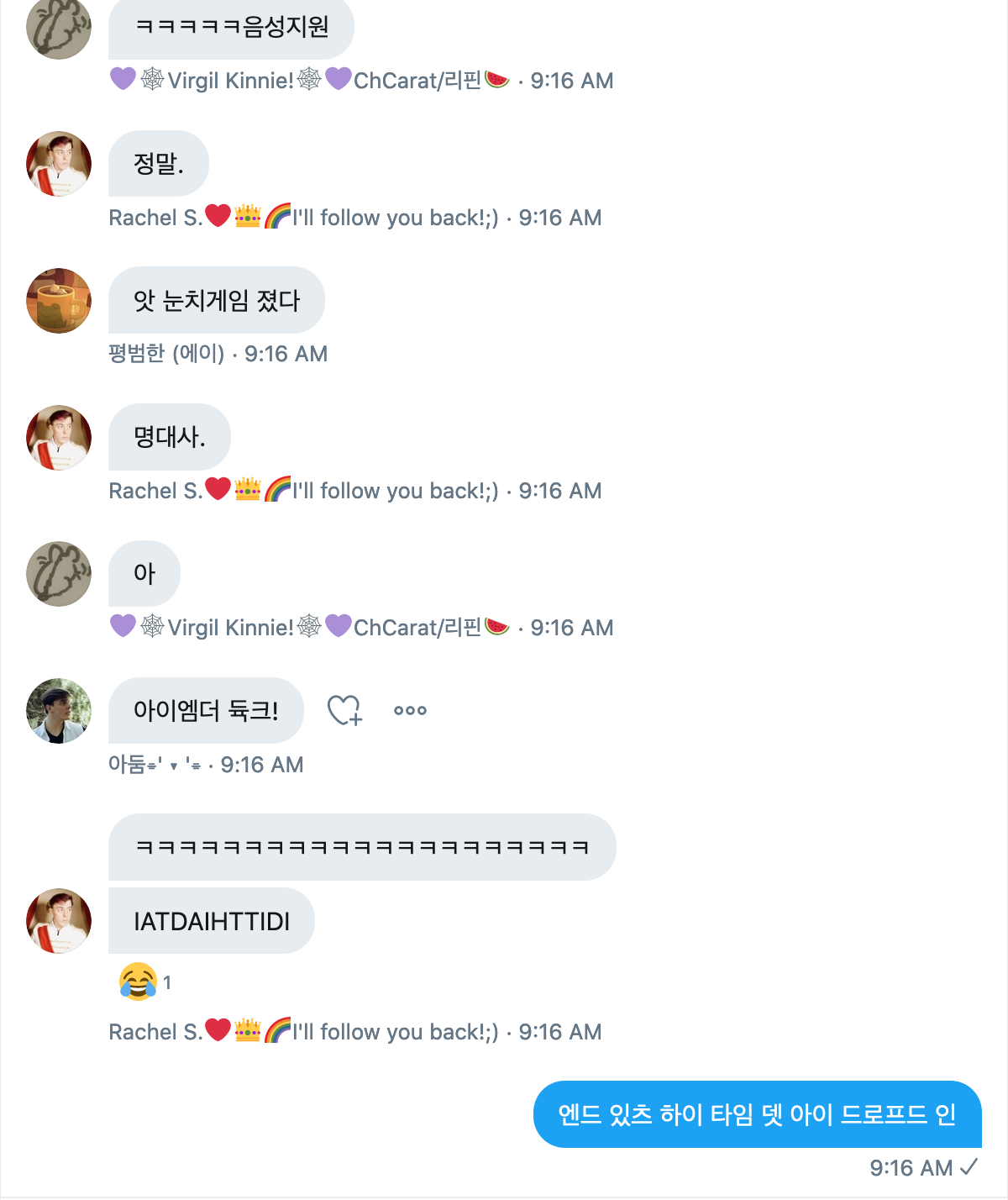Open the avatar beside the IATDAIHTTIDI message
1008x1200 pixels.
59,921
